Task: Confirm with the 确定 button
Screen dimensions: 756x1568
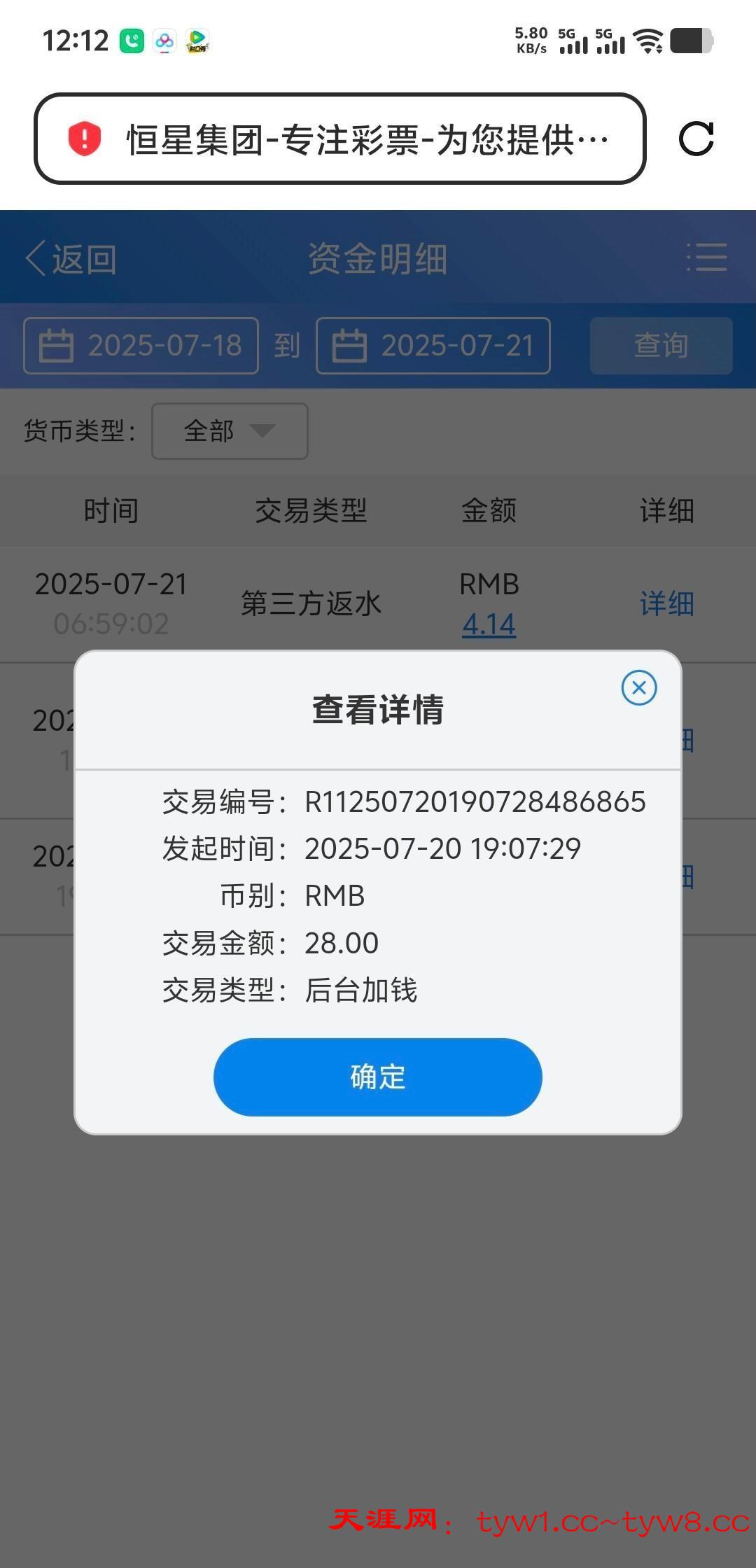Action: pos(377,1077)
